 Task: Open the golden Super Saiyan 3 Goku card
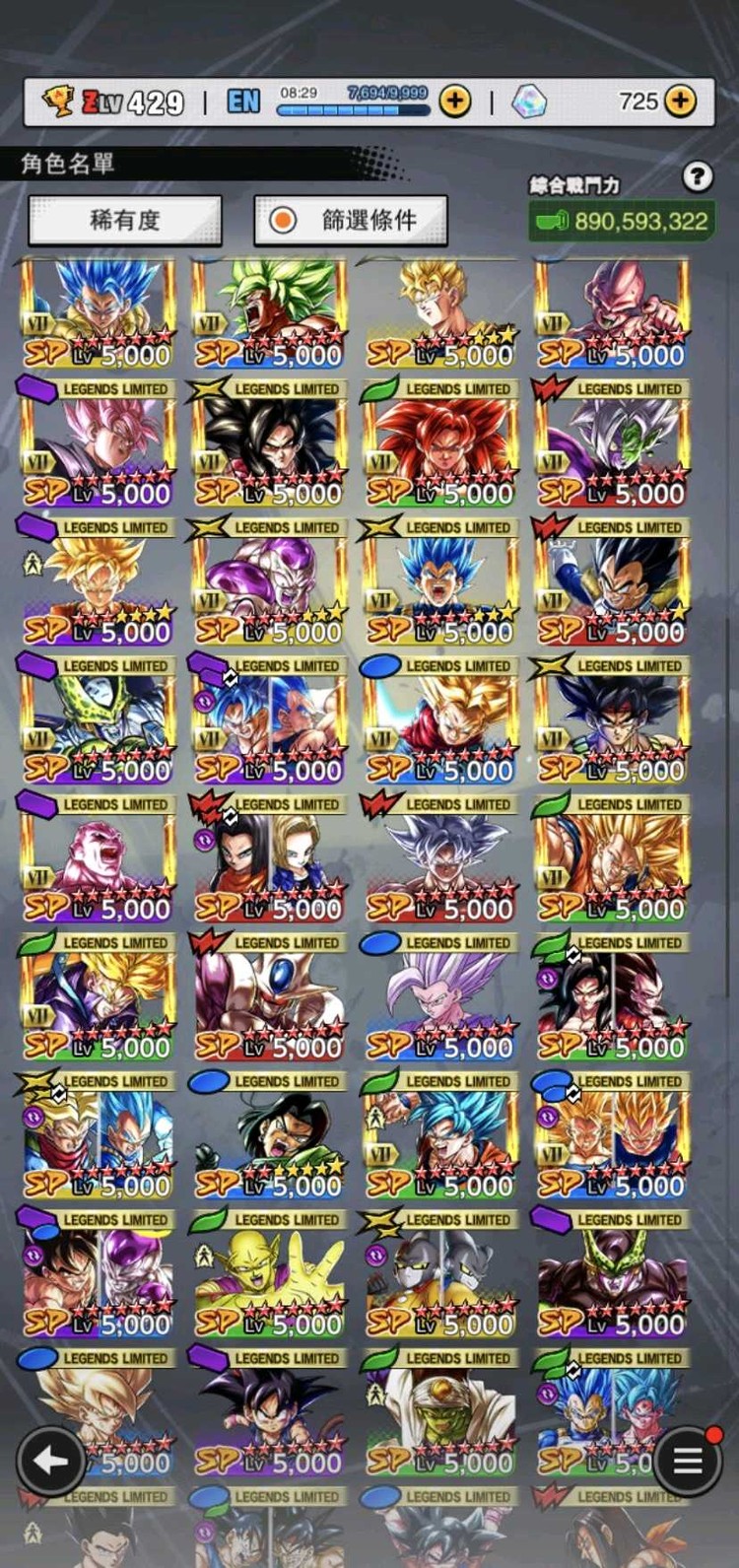611,859
